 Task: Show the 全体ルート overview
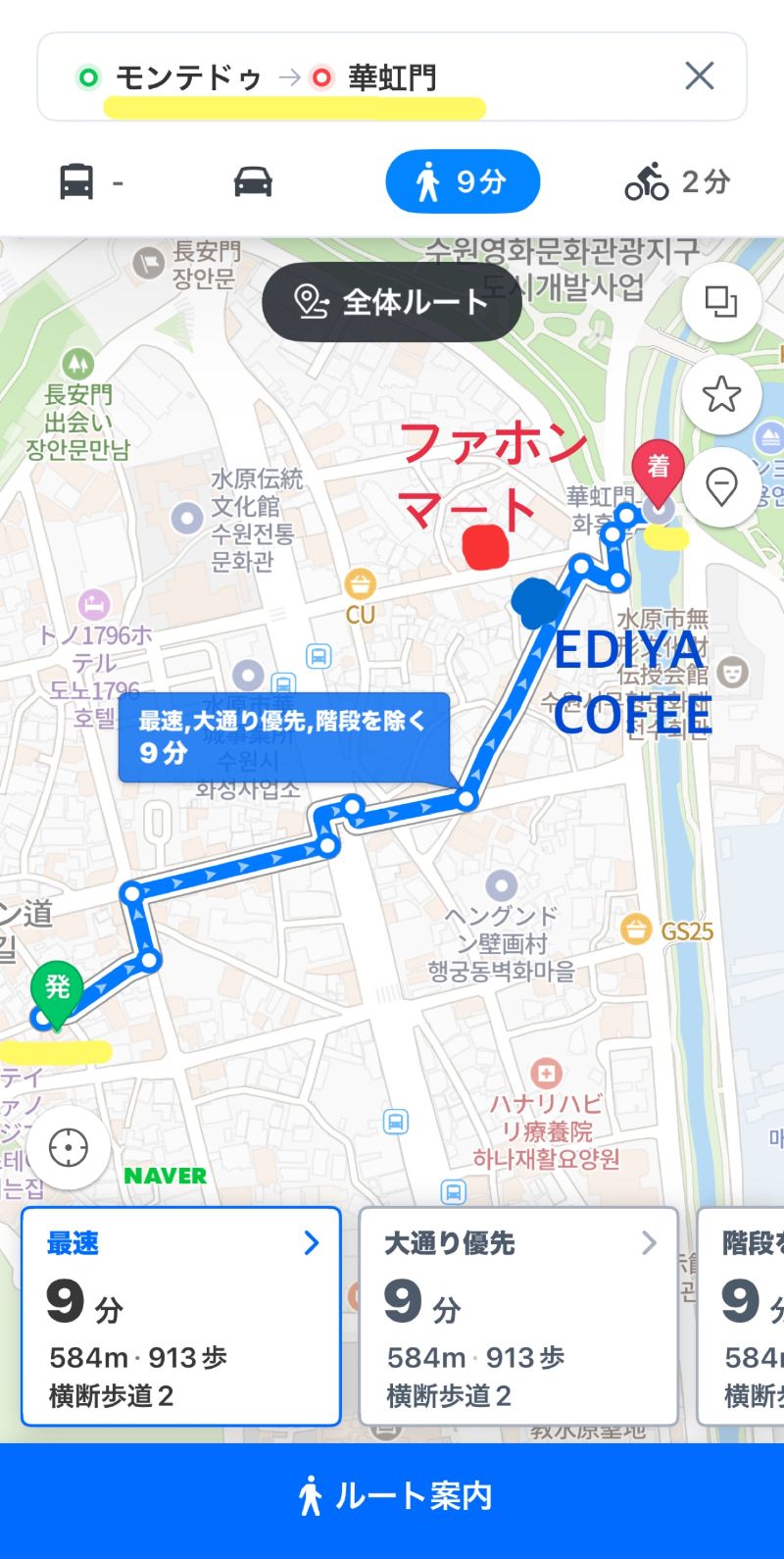click(x=391, y=302)
